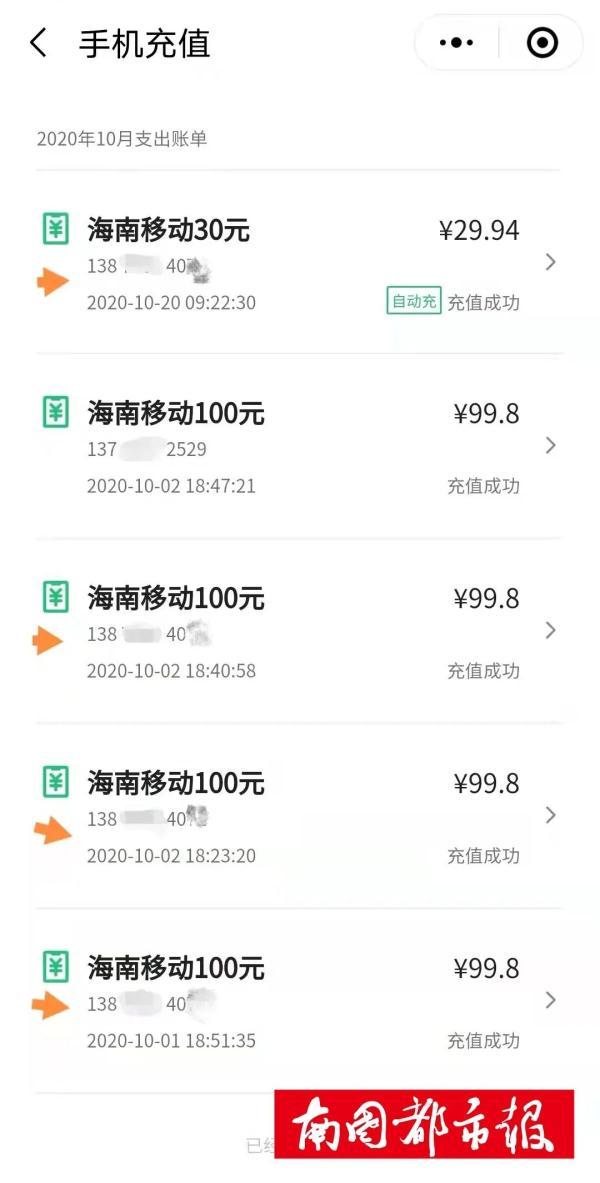Open the 海南移动30元 auto-recharge record
Image resolution: width=600 pixels, height=1183 pixels.
click(298, 263)
